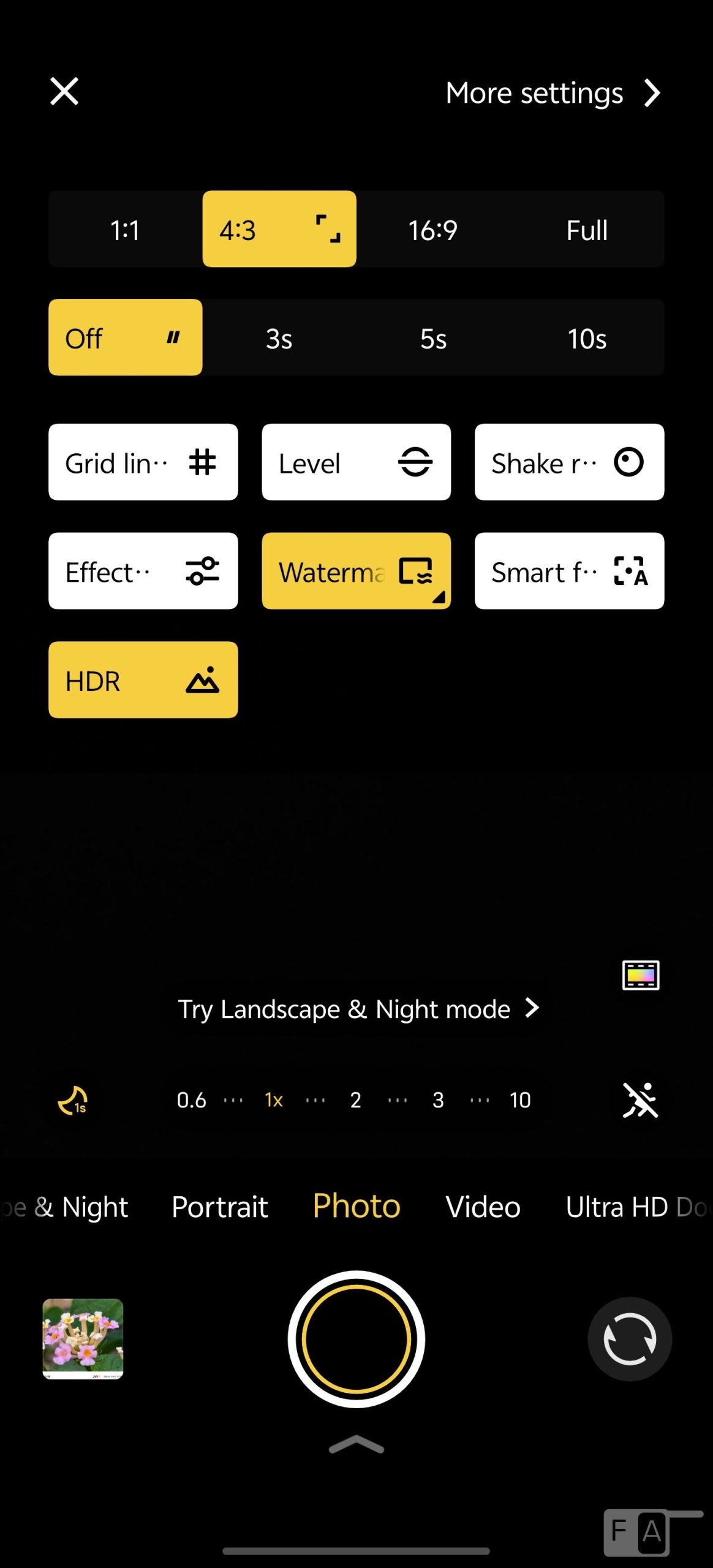Close the camera settings panel

point(64,92)
